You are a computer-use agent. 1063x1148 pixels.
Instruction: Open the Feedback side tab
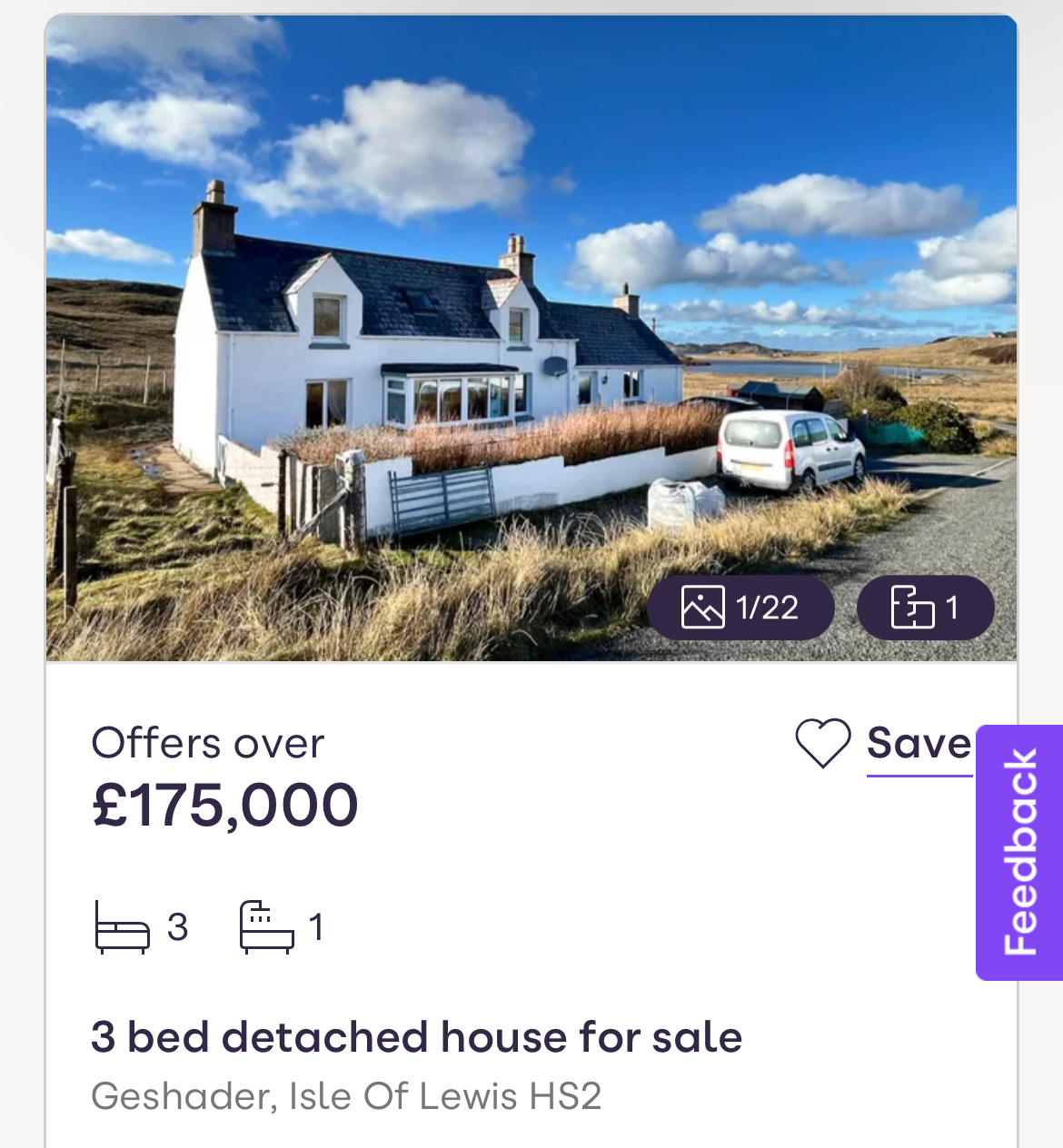[x=1019, y=852]
